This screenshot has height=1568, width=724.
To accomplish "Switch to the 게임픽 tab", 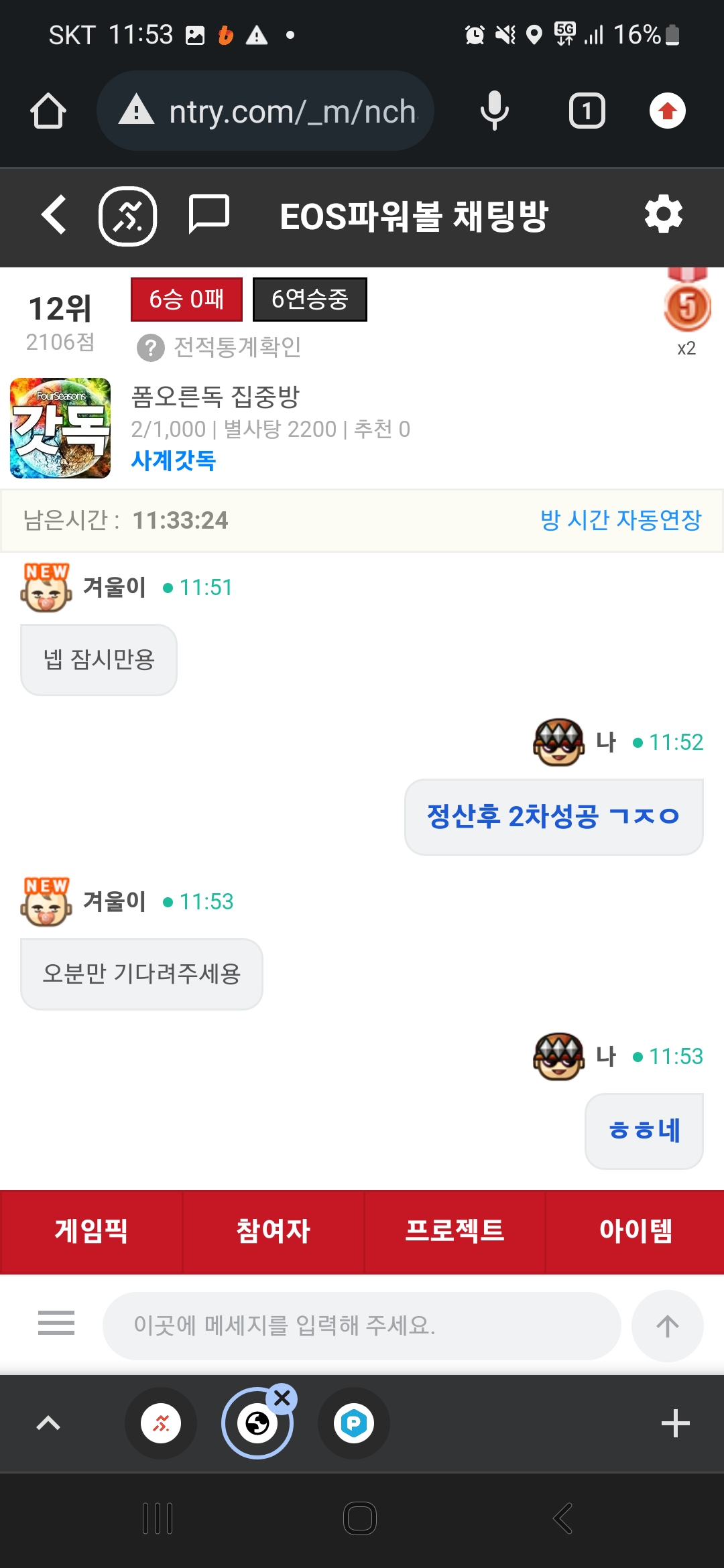I will click(x=91, y=1232).
